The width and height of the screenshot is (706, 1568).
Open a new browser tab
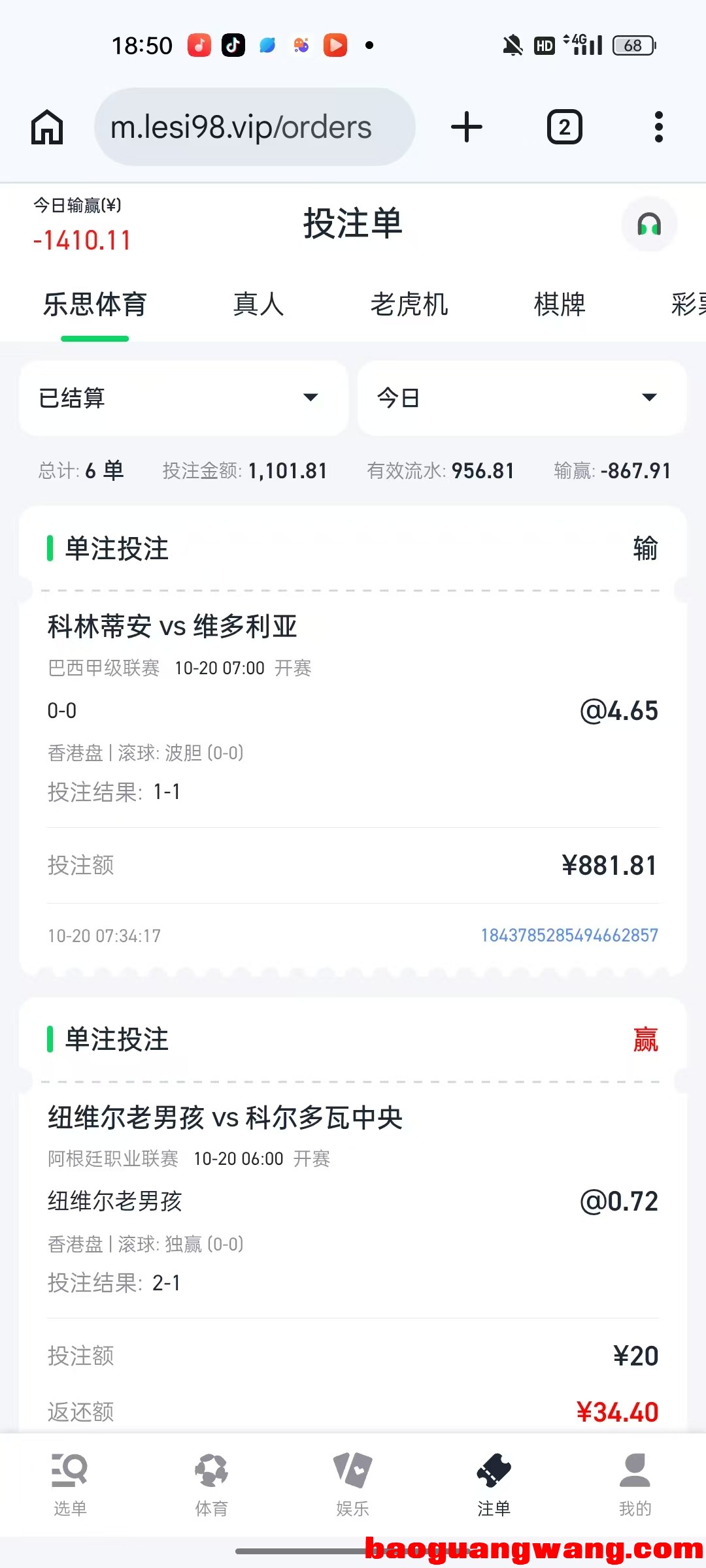pyautogui.click(x=467, y=127)
